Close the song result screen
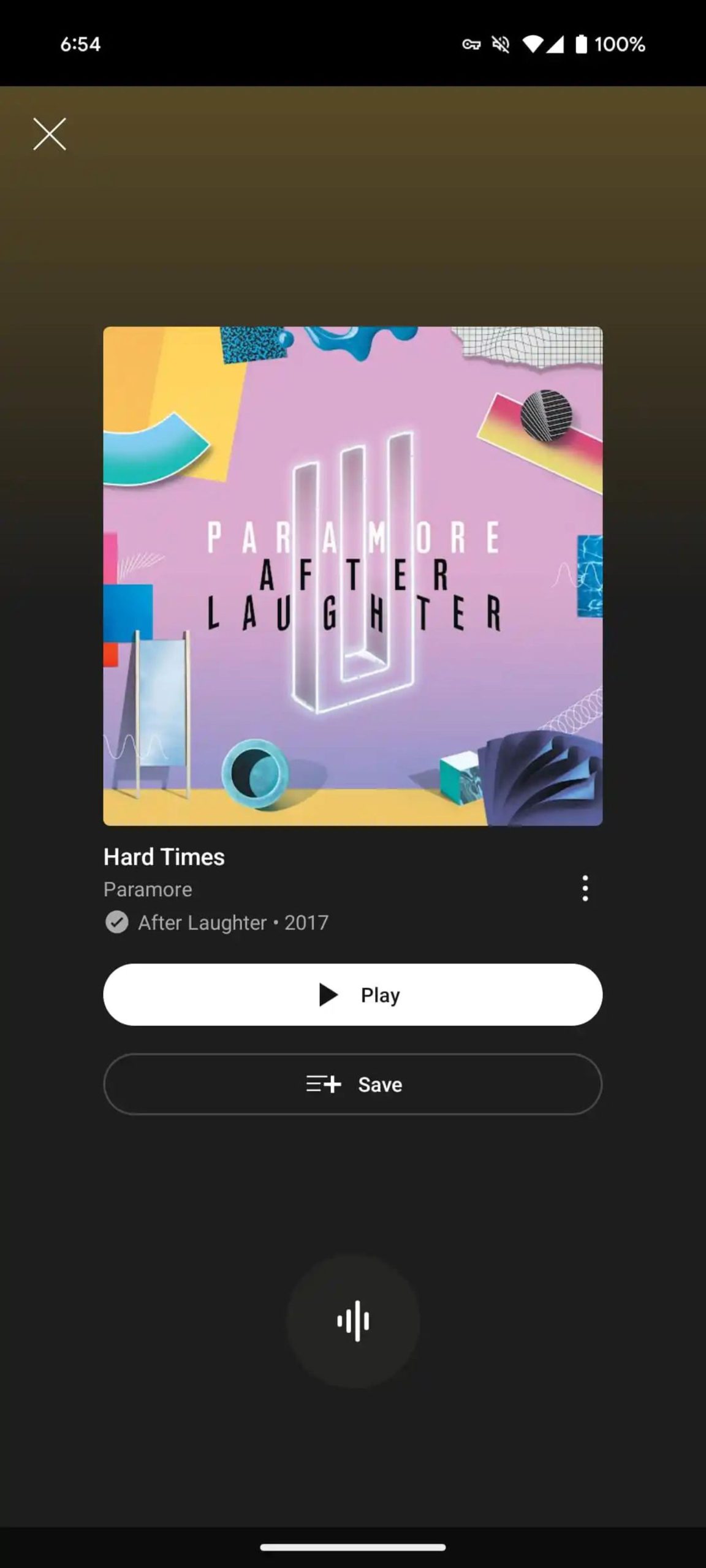Image resolution: width=706 pixels, height=1568 pixels. pyautogui.click(x=49, y=134)
